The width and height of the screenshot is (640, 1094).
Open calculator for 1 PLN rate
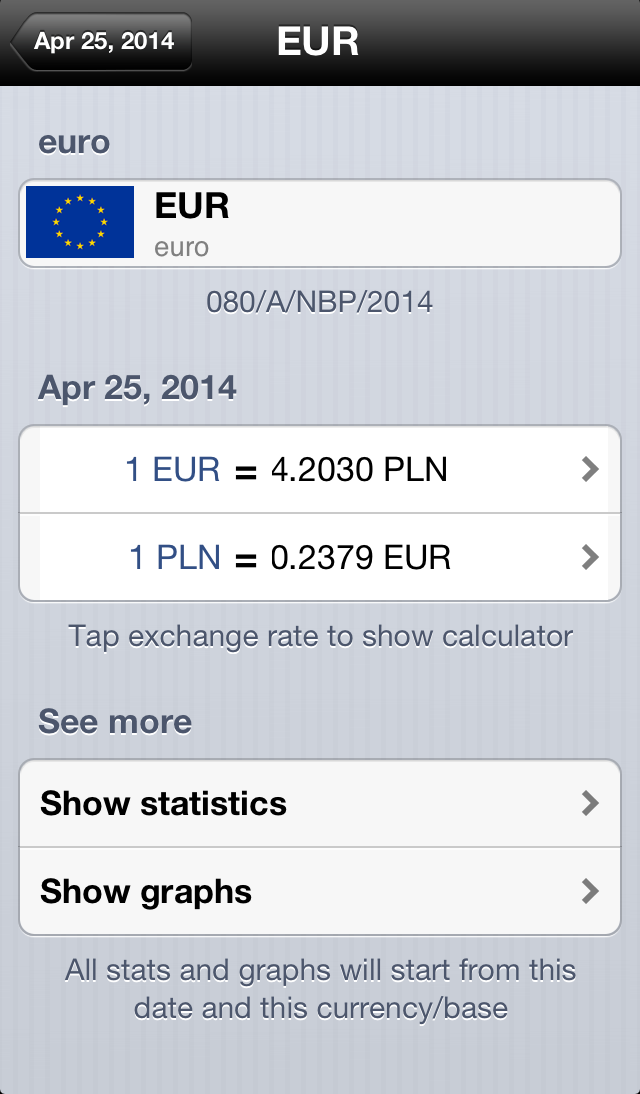pos(320,557)
